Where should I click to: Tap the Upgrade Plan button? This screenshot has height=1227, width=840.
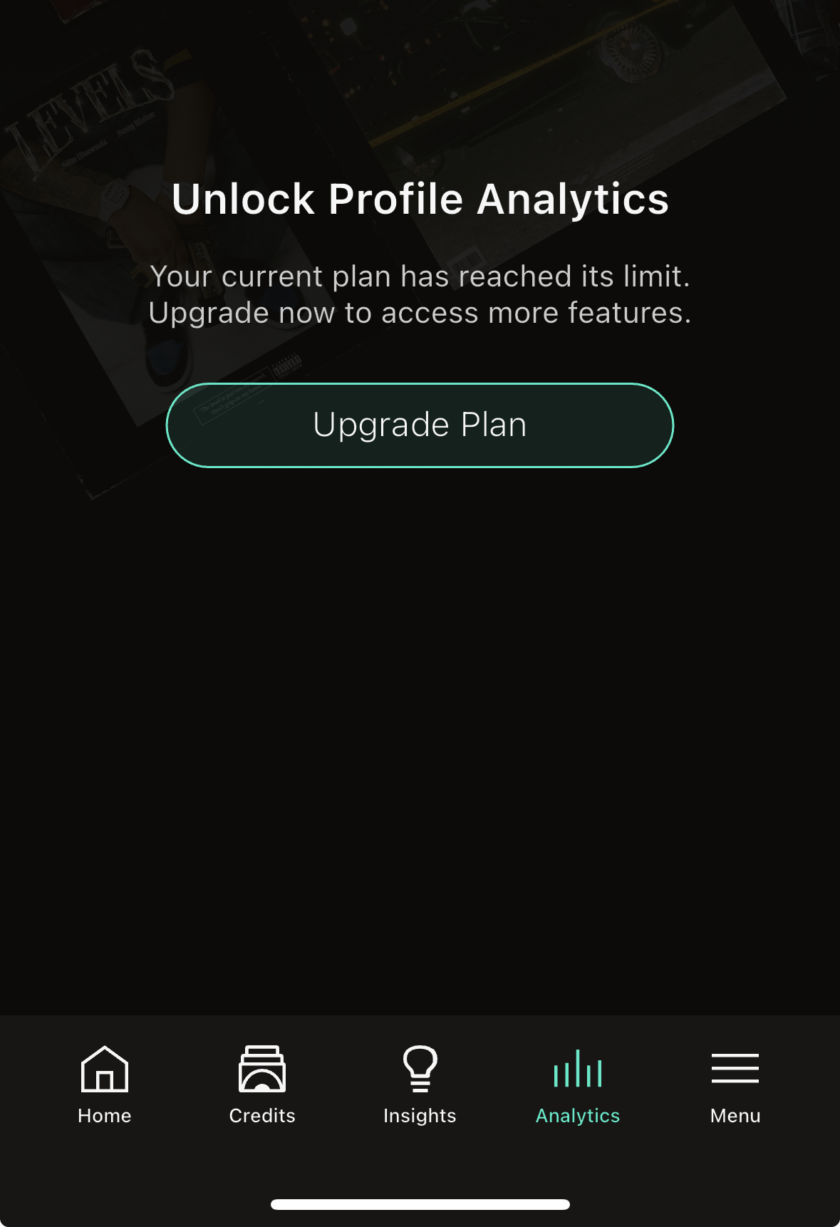pyautogui.click(x=420, y=425)
